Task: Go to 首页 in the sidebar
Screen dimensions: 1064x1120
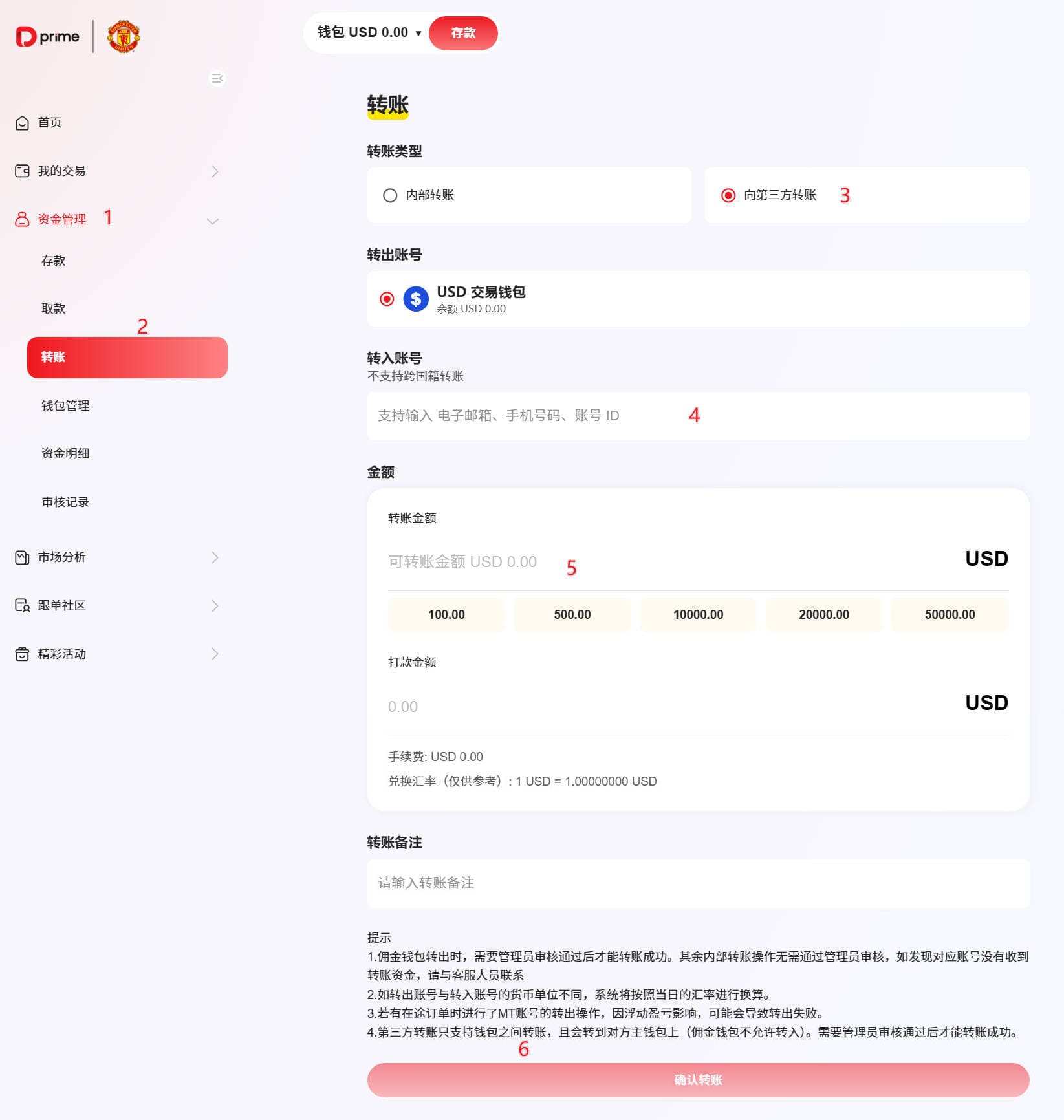Action: 50,123
